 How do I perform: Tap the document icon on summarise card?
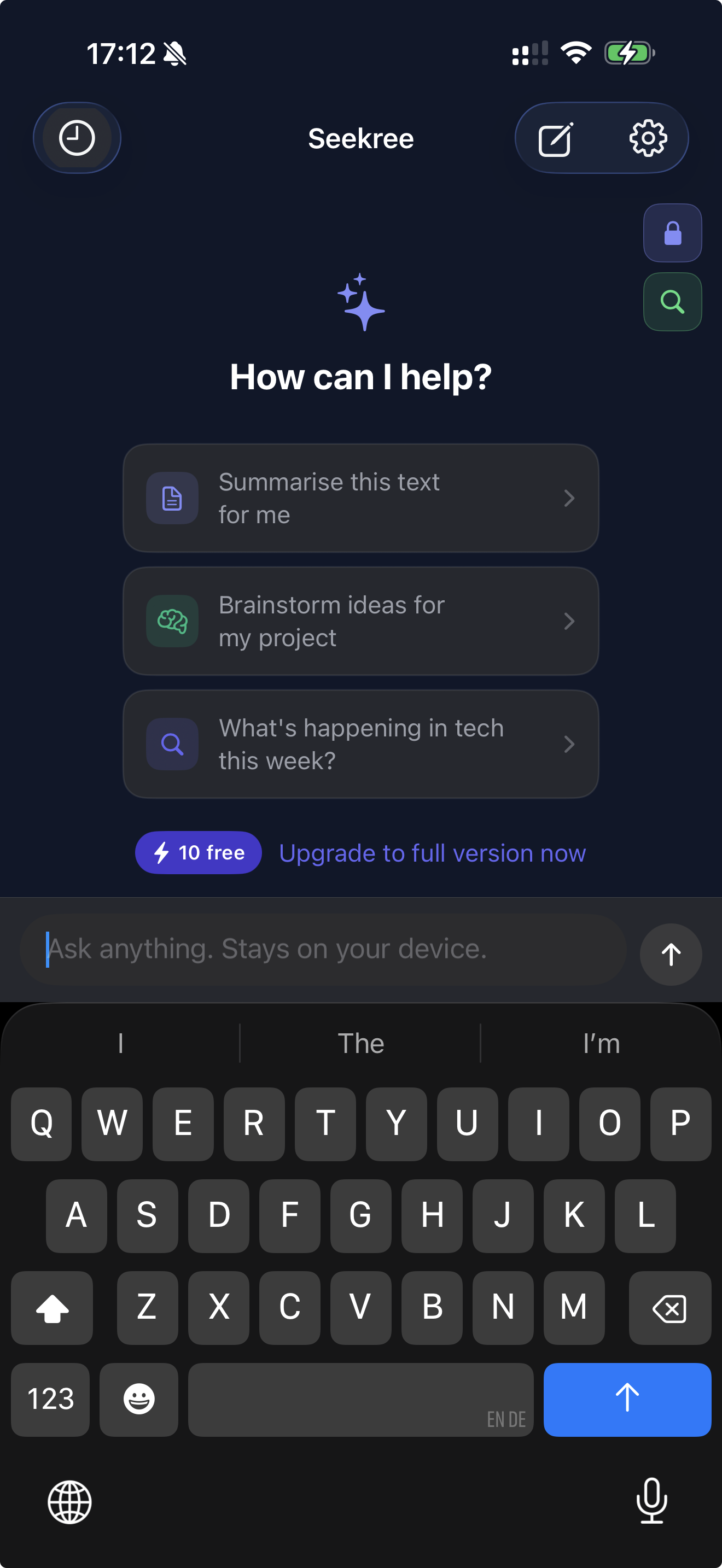[x=172, y=498]
